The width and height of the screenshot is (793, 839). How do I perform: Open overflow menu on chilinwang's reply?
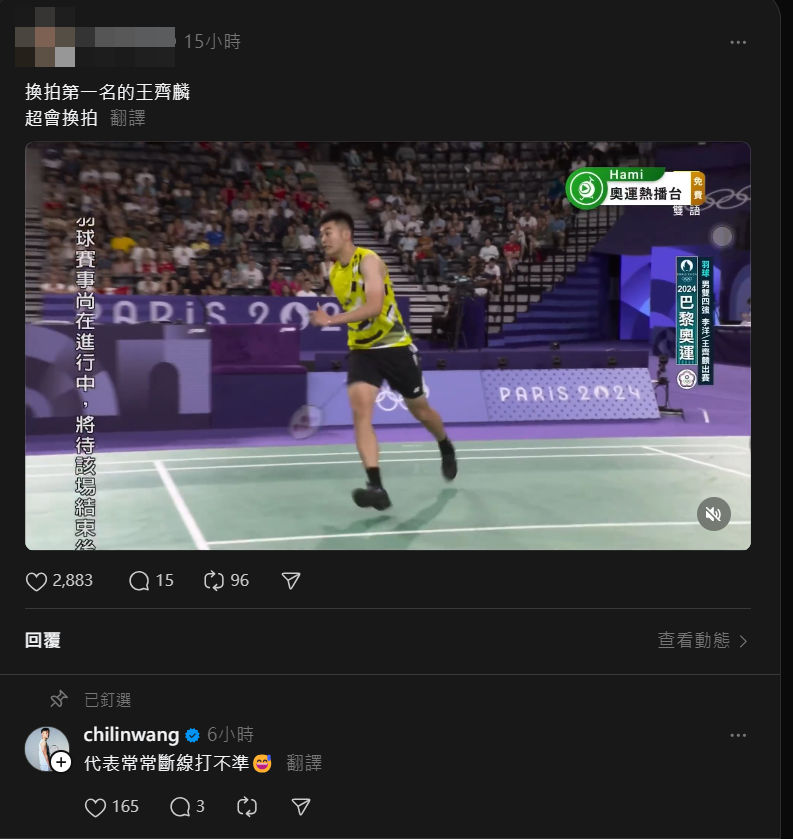pos(738,735)
